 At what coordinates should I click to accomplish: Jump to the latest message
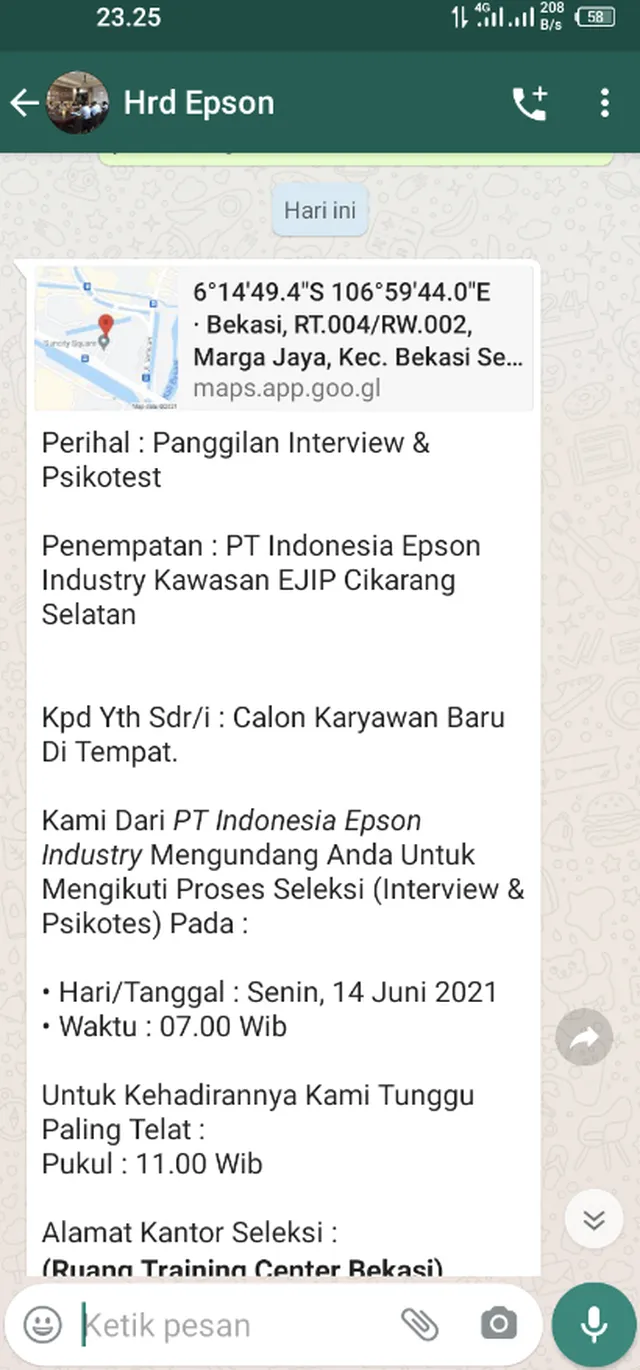tap(594, 1220)
